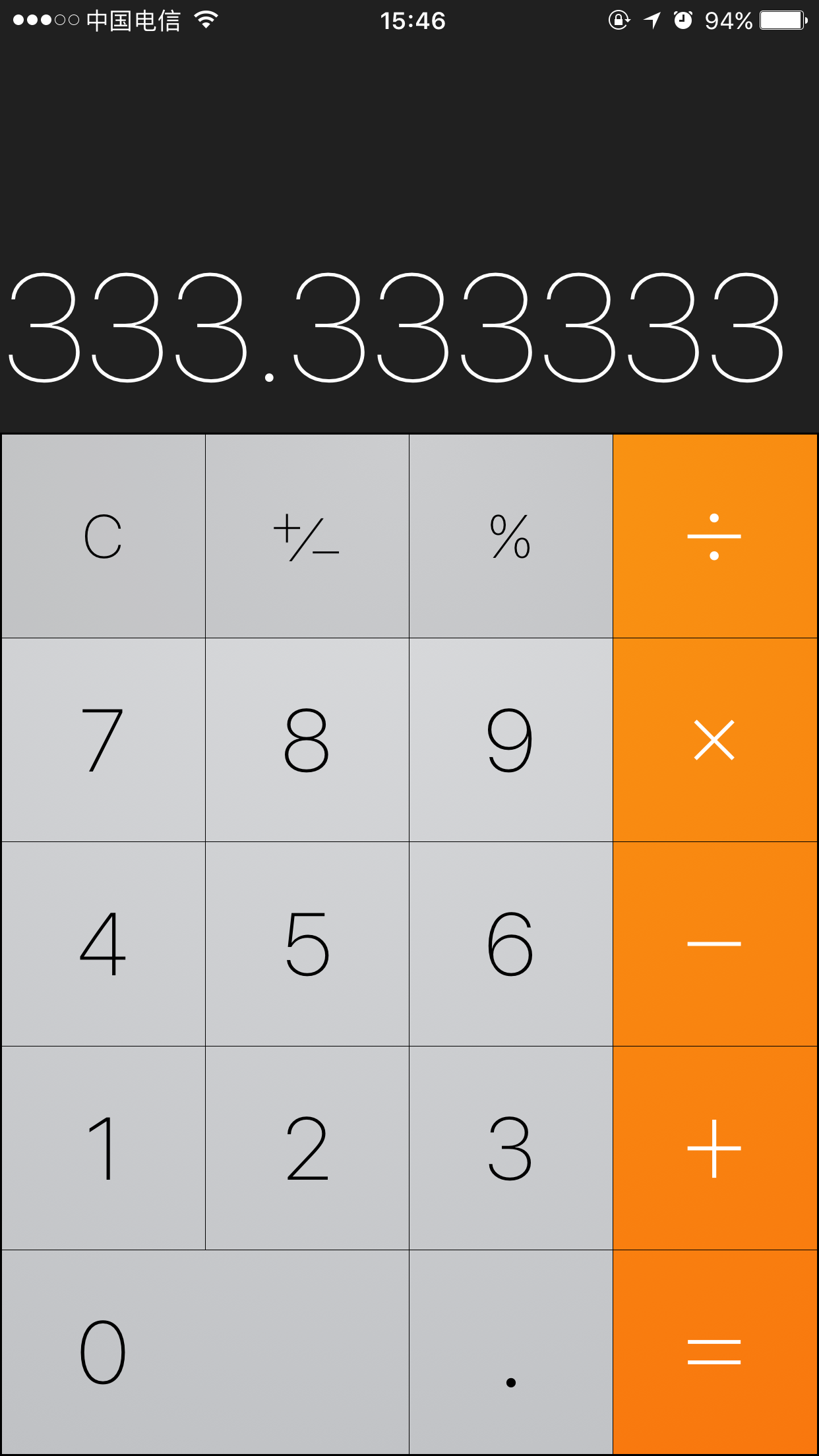Tap the number 7 key

[x=103, y=740]
